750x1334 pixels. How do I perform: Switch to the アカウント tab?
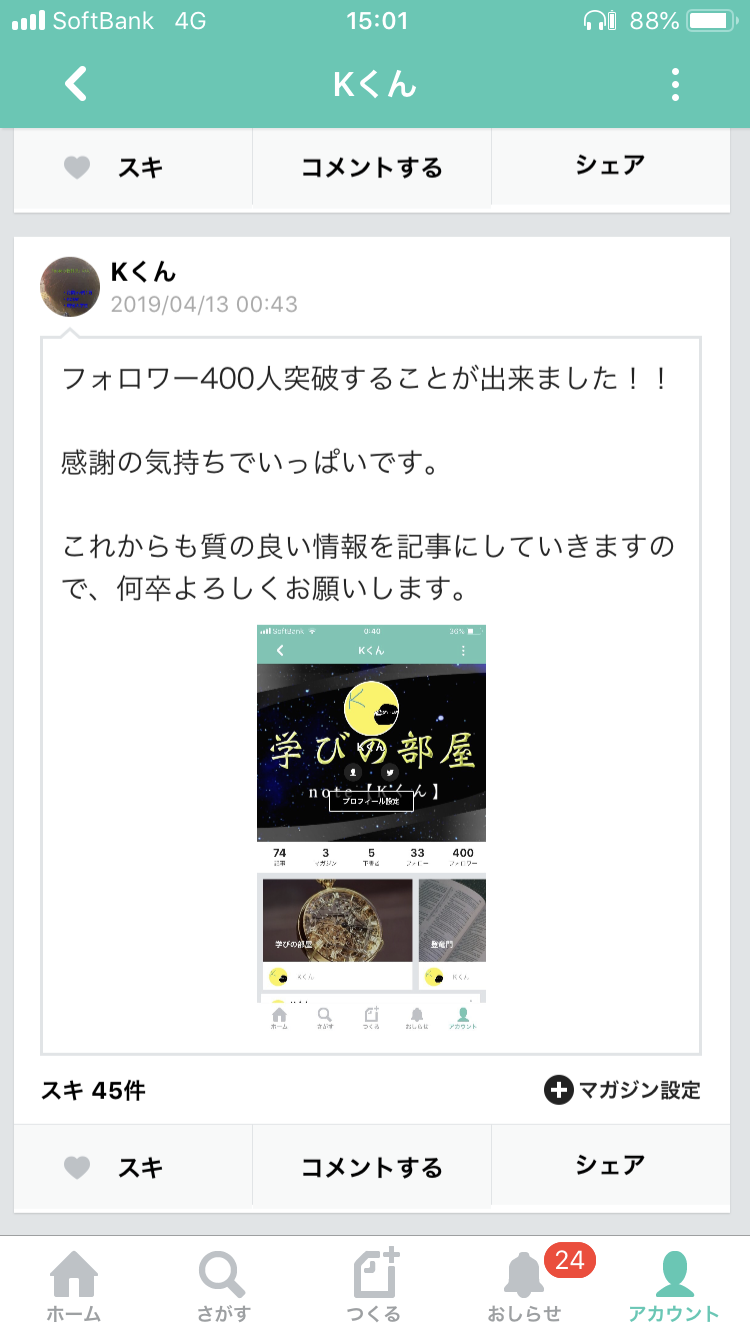(x=673, y=1286)
